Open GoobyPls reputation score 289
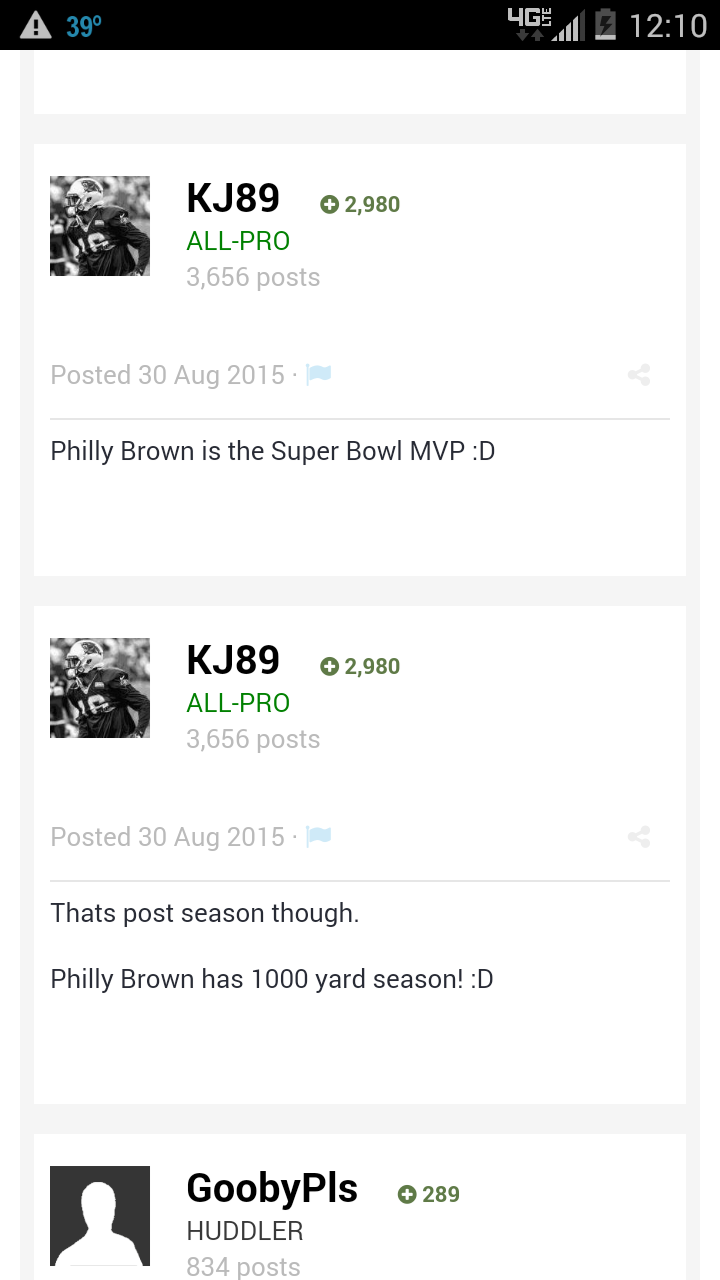Image resolution: width=720 pixels, height=1280 pixels. click(429, 1194)
